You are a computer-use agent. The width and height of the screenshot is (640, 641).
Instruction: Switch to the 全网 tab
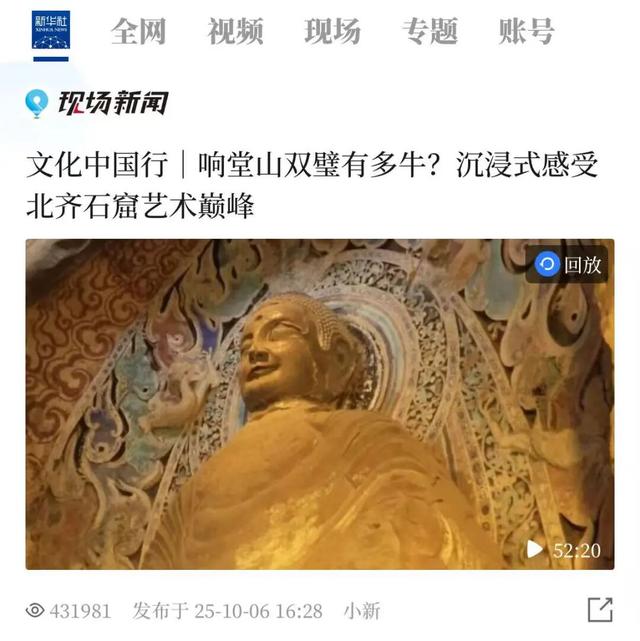(x=138, y=32)
